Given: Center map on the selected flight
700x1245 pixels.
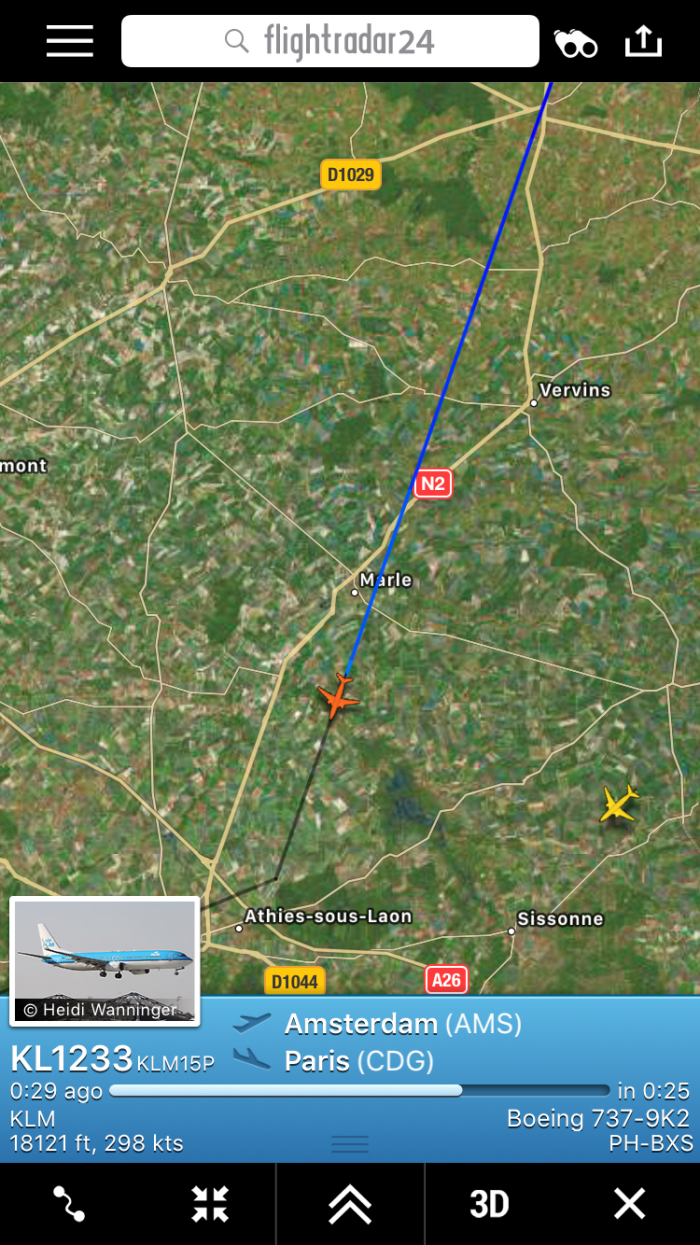Looking at the screenshot, I should coord(210,1204).
